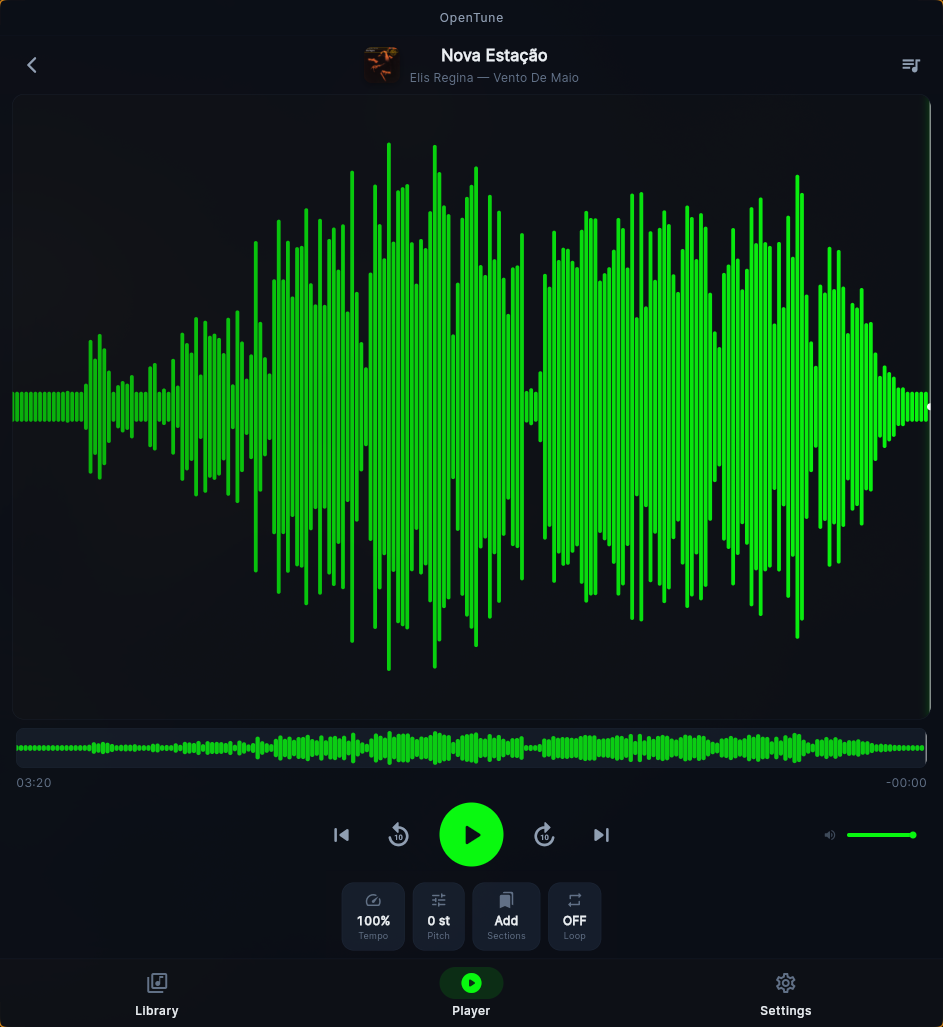
Task: Click the OpenTune title text
Action: click(471, 17)
